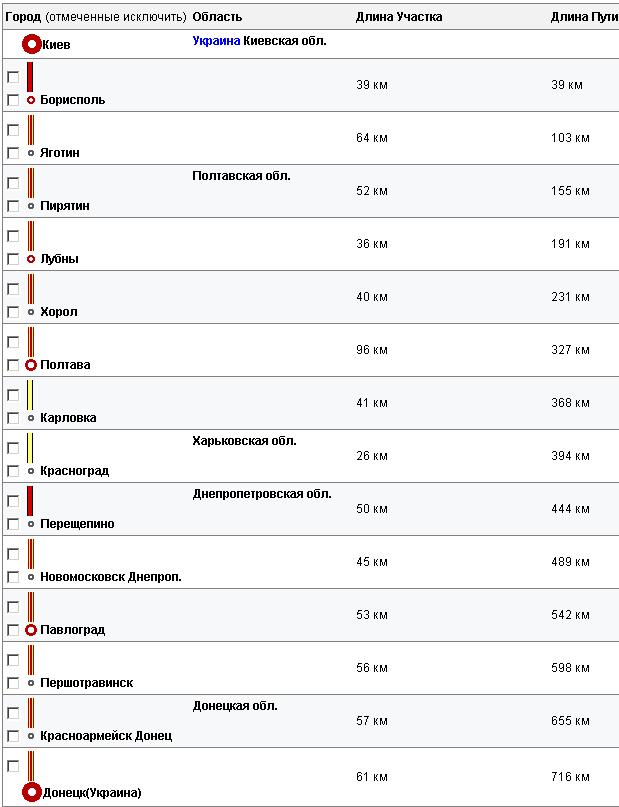Mark the checkbox beside Першотравинск
Image resolution: width=619 pixels, height=807 pixels.
13,683
